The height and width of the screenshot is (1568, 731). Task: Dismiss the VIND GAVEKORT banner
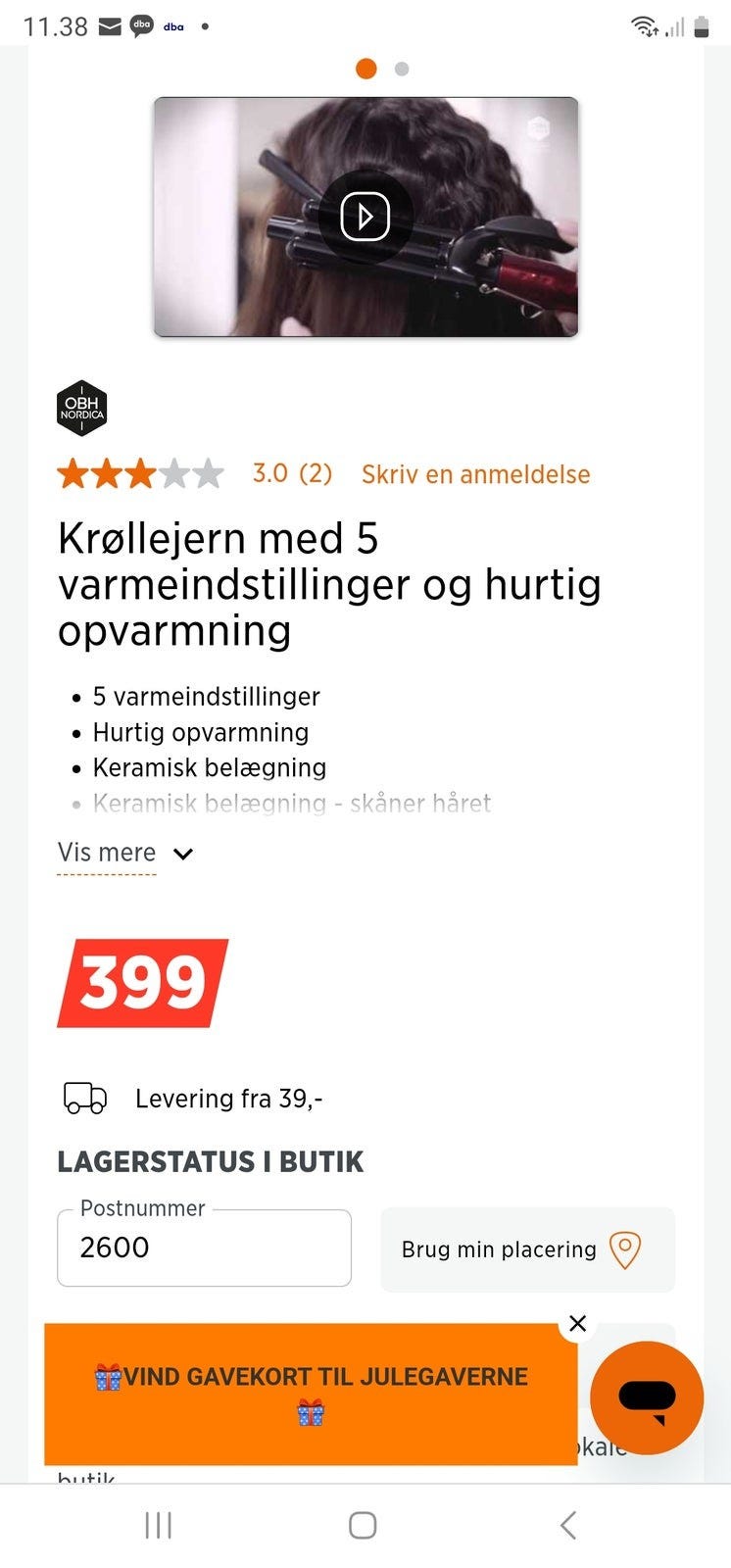577,1323
